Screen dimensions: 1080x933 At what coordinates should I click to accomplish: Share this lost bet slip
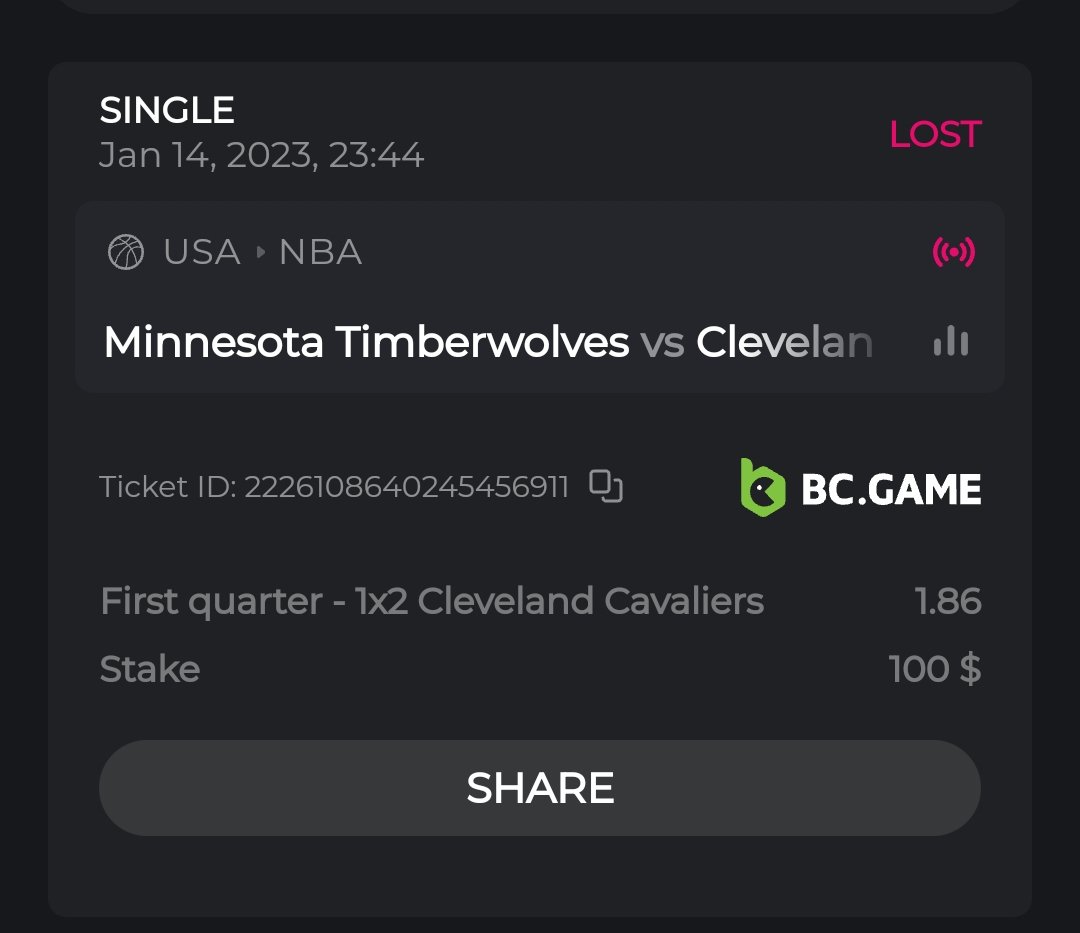539,788
